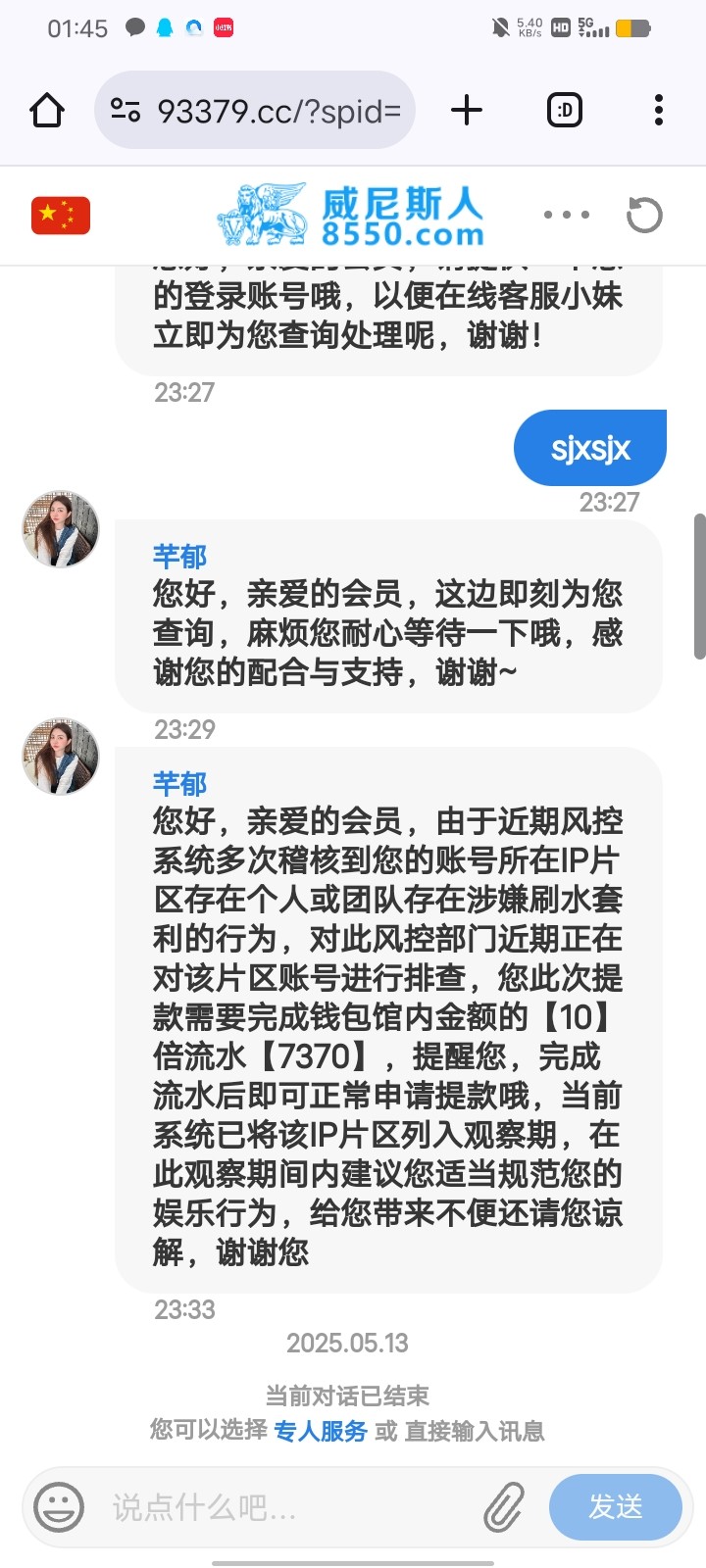Tap the 发送 send button
This screenshot has height=1568, width=706.
pyautogui.click(x=615, y=1506)
